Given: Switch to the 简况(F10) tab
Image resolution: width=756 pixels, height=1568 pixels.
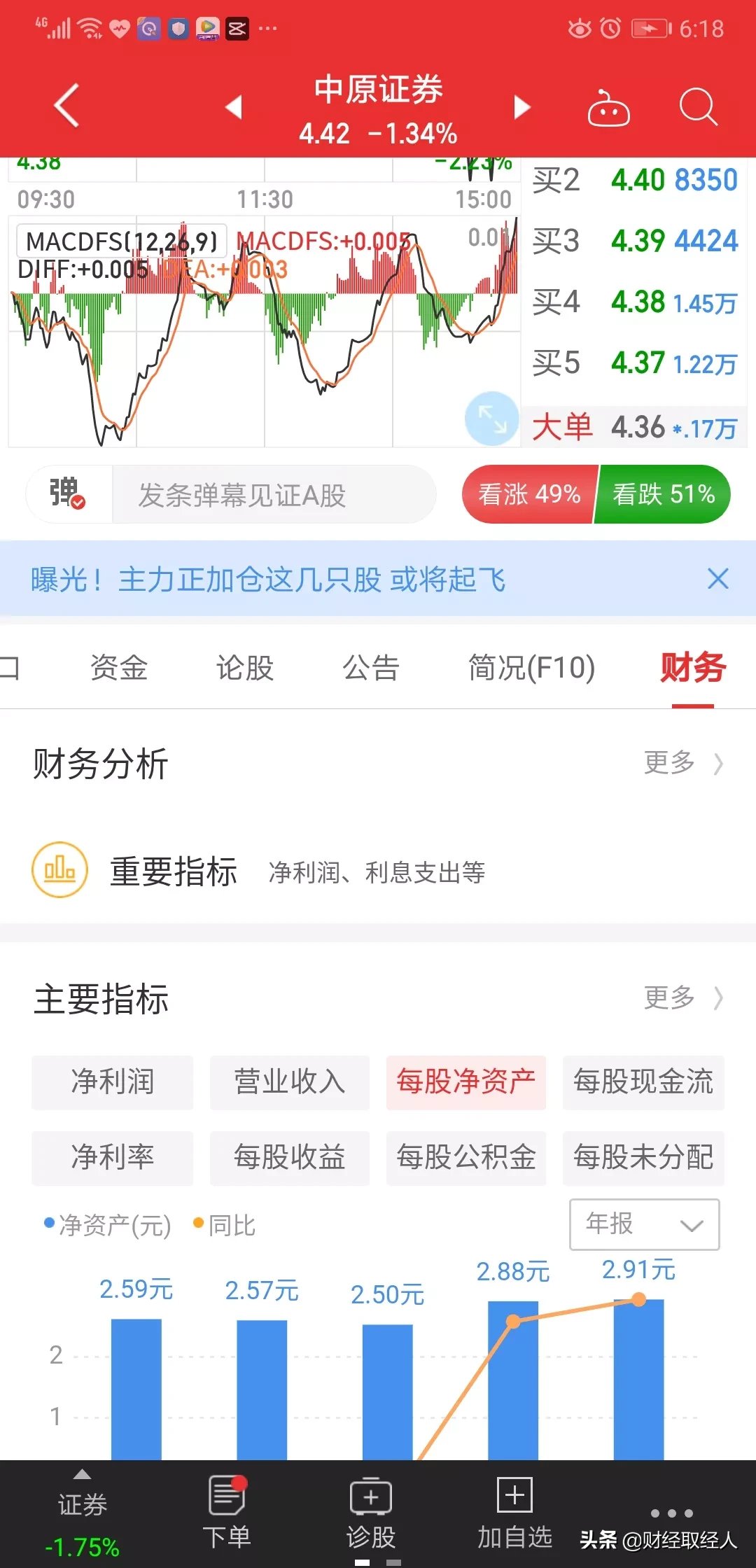Looking at the screenshot, I should tap(532, 668).
